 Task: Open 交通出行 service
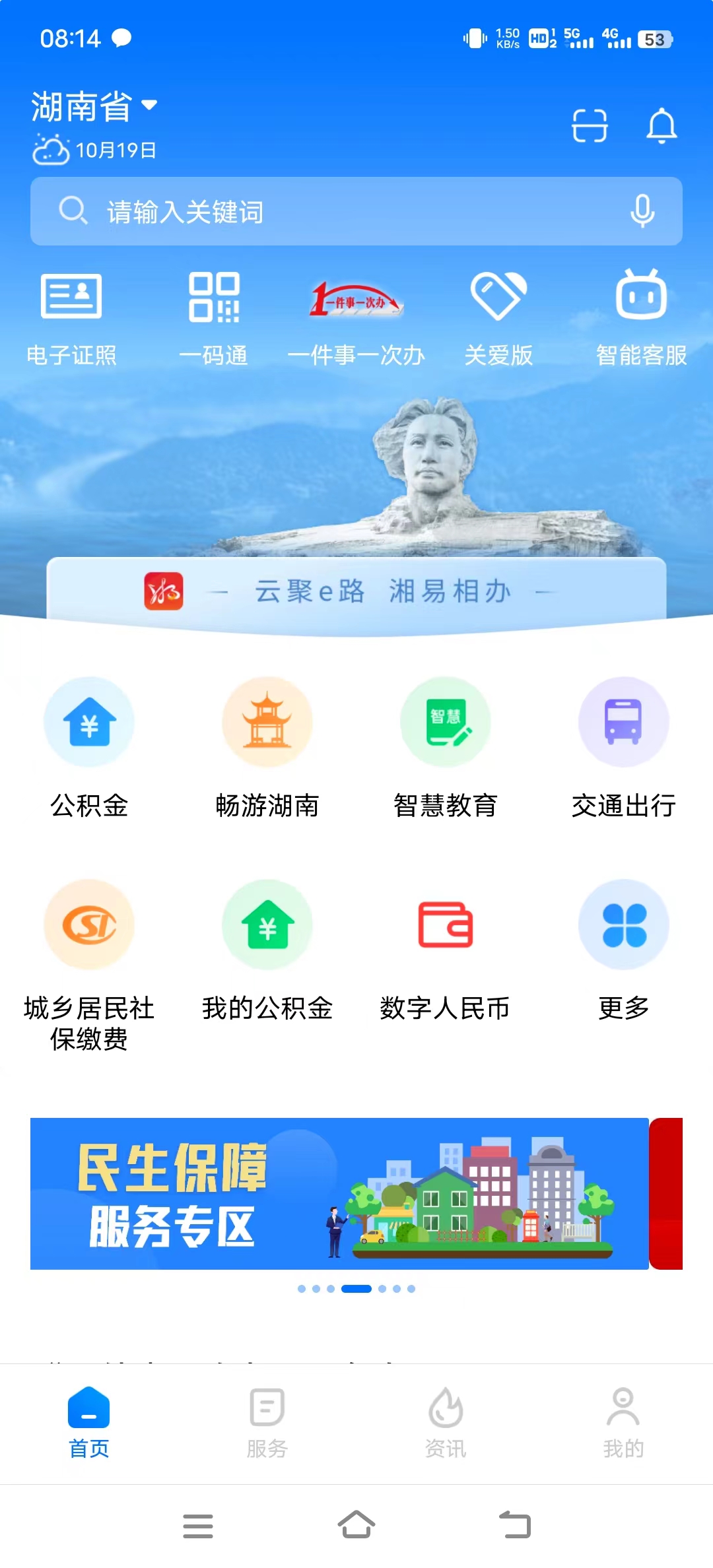pos(624,747)
